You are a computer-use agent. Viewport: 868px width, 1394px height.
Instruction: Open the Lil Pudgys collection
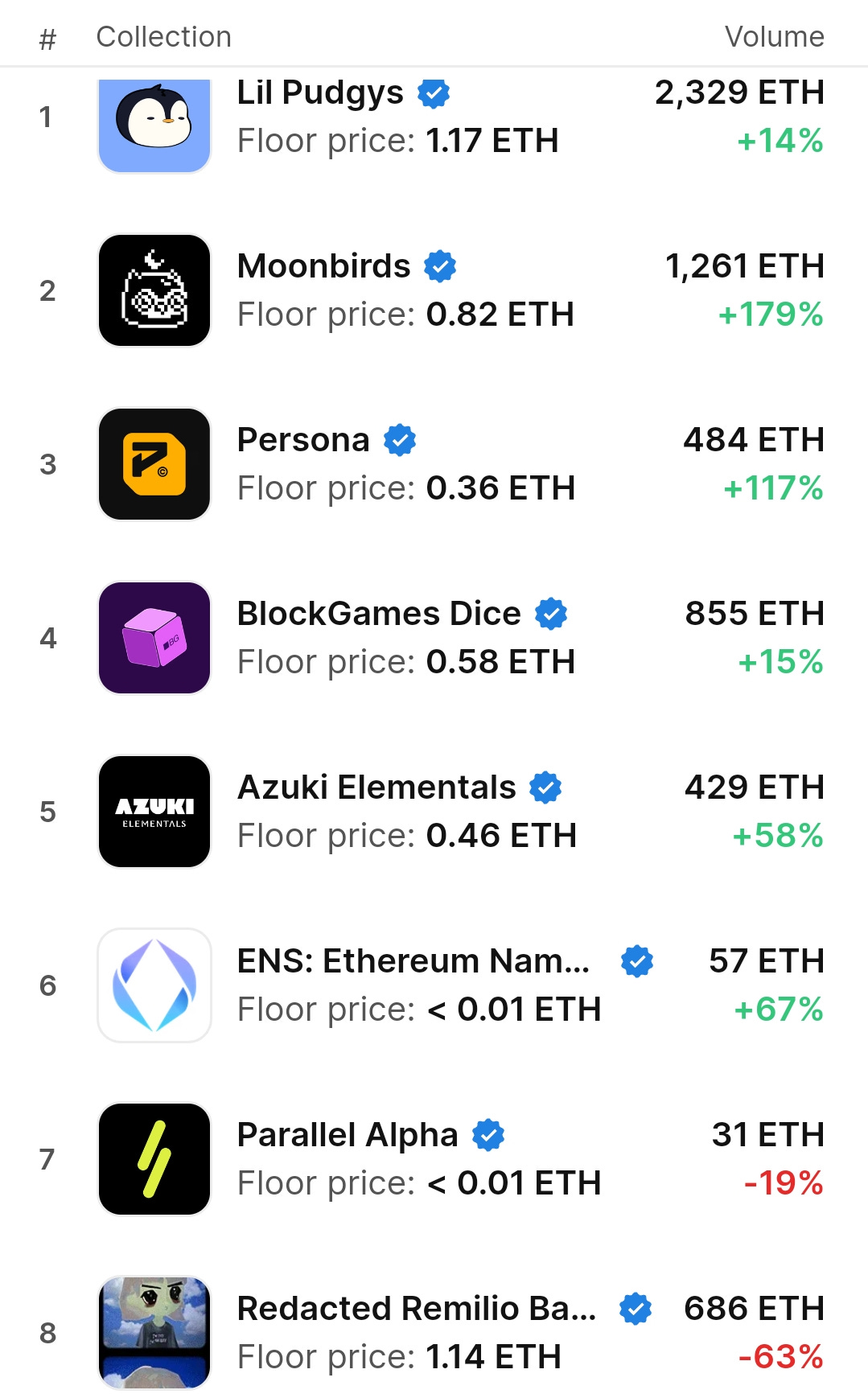[x=434, y=117]
